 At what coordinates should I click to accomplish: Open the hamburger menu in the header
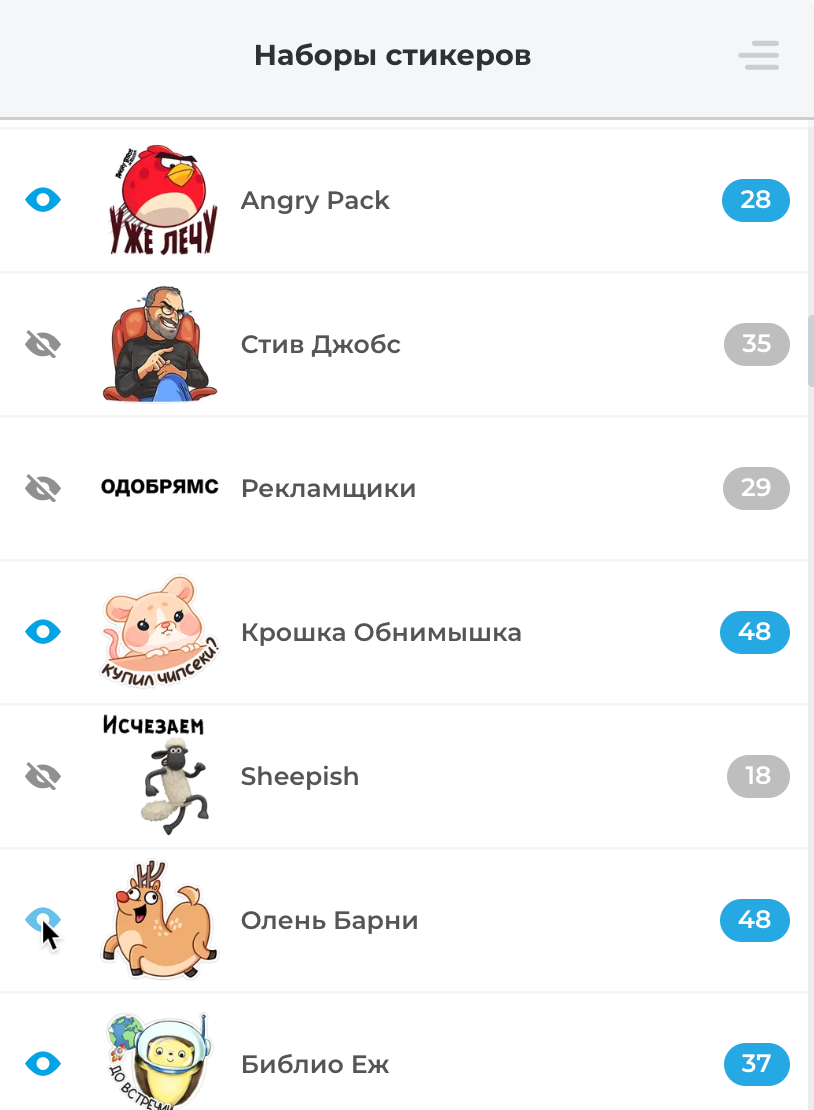point(759,55)
